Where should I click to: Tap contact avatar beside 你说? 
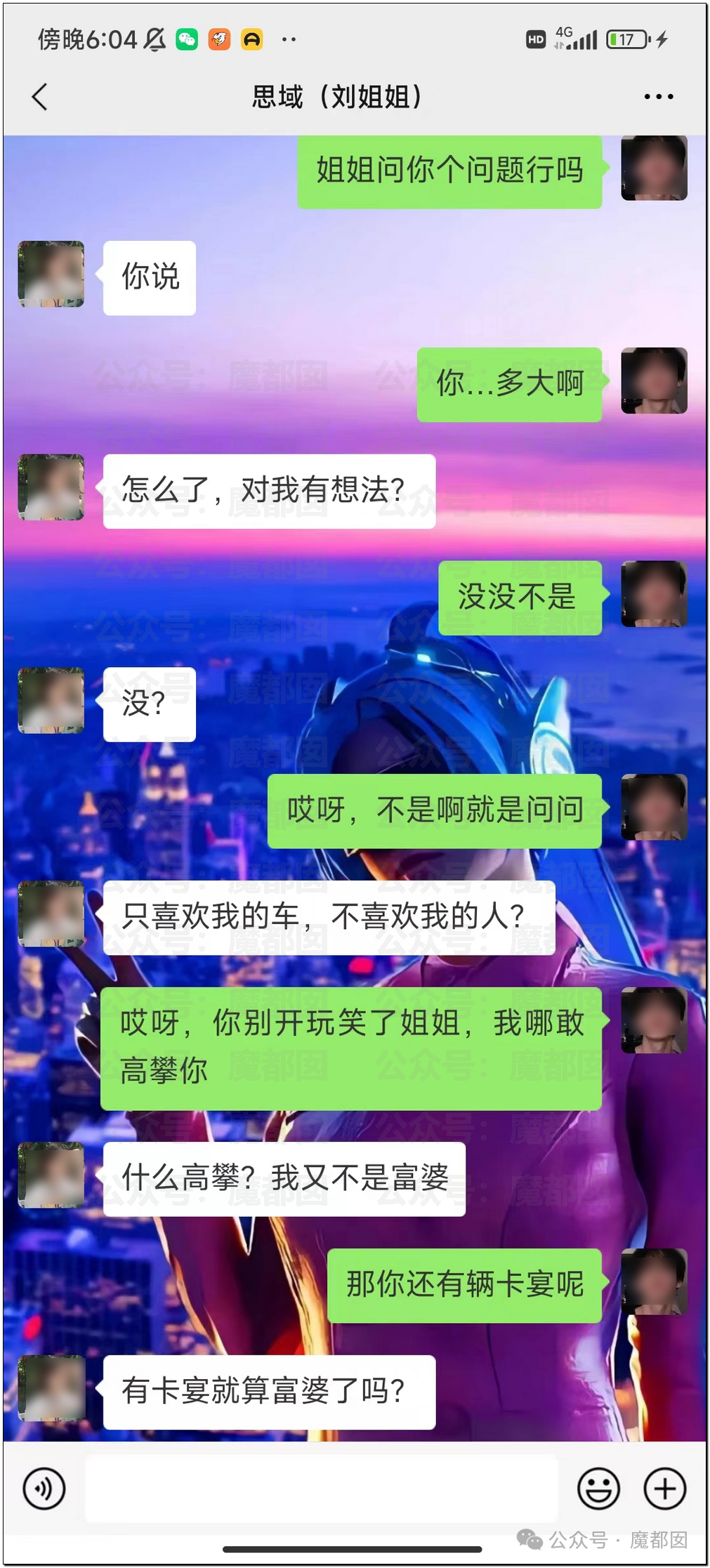point(51,275)
